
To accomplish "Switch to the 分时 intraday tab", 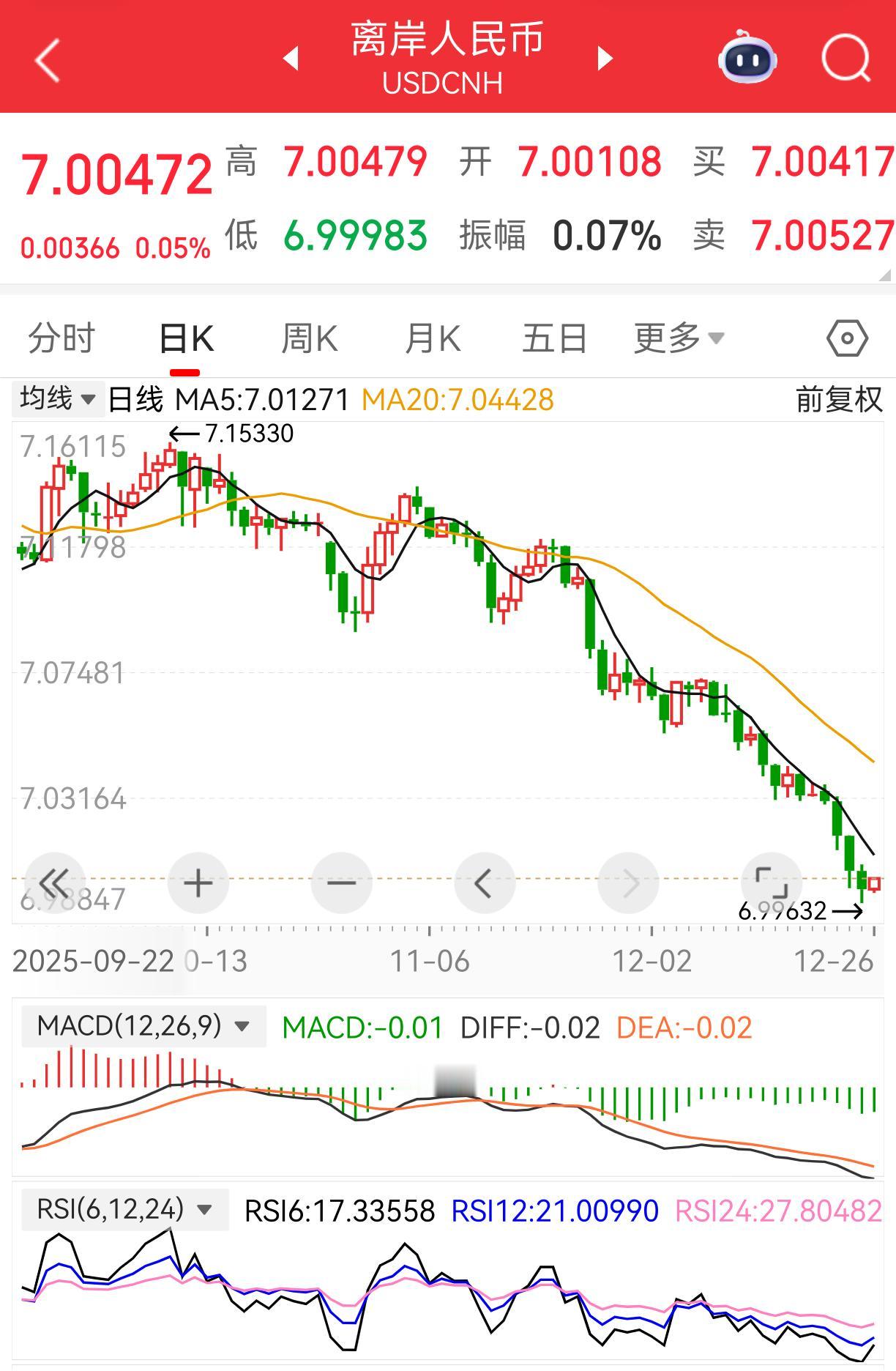I will click(61, 337).
